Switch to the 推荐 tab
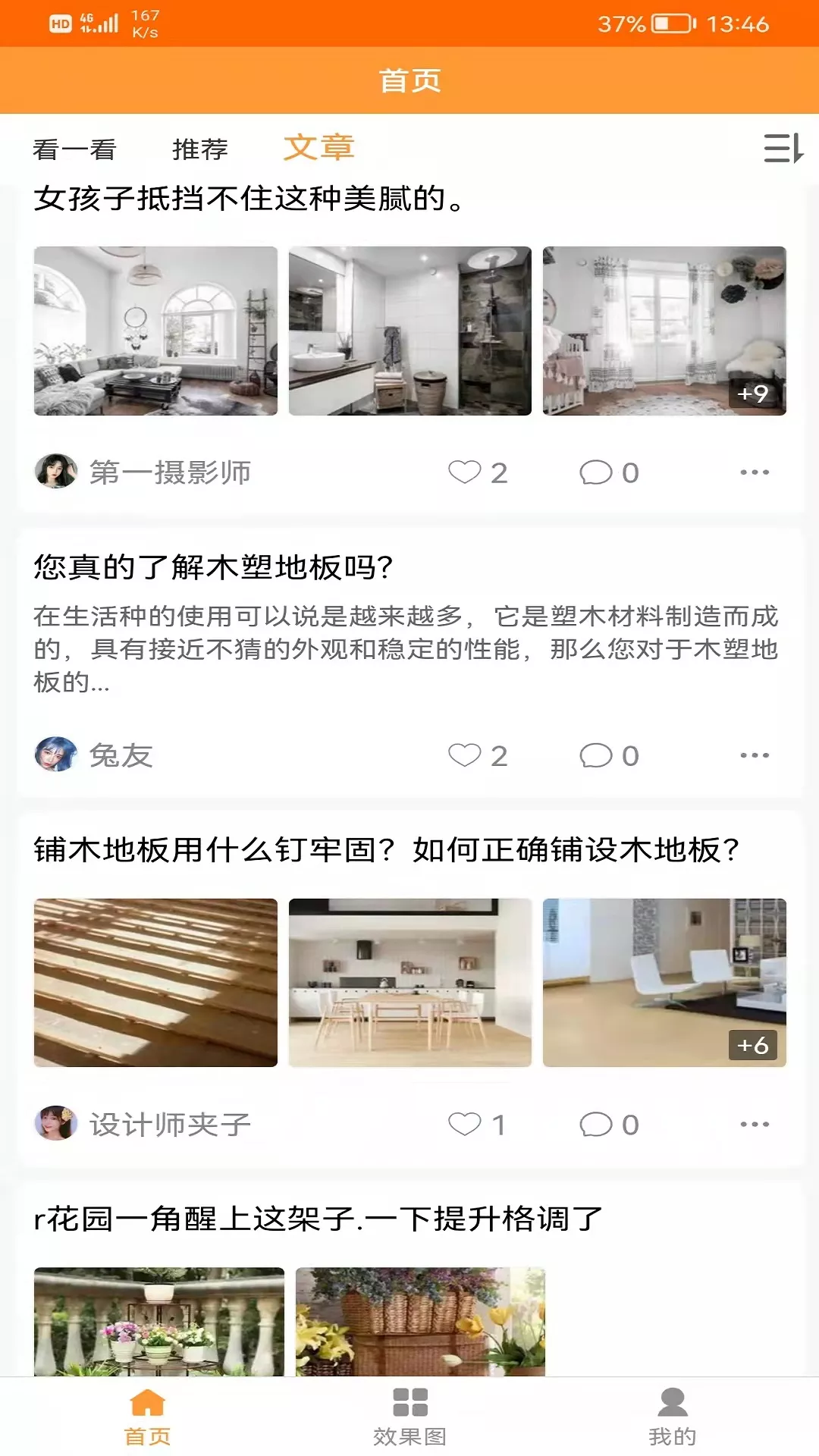This screenshot has height=1456, width=819. (200, 149)
